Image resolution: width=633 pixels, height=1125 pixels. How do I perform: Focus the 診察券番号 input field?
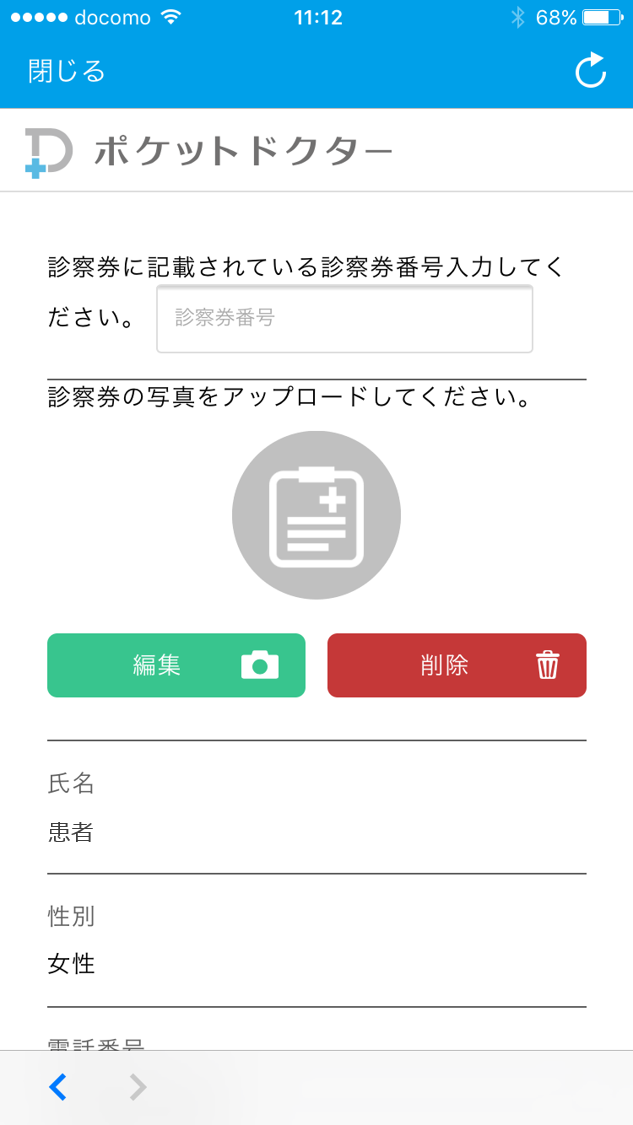344,319
